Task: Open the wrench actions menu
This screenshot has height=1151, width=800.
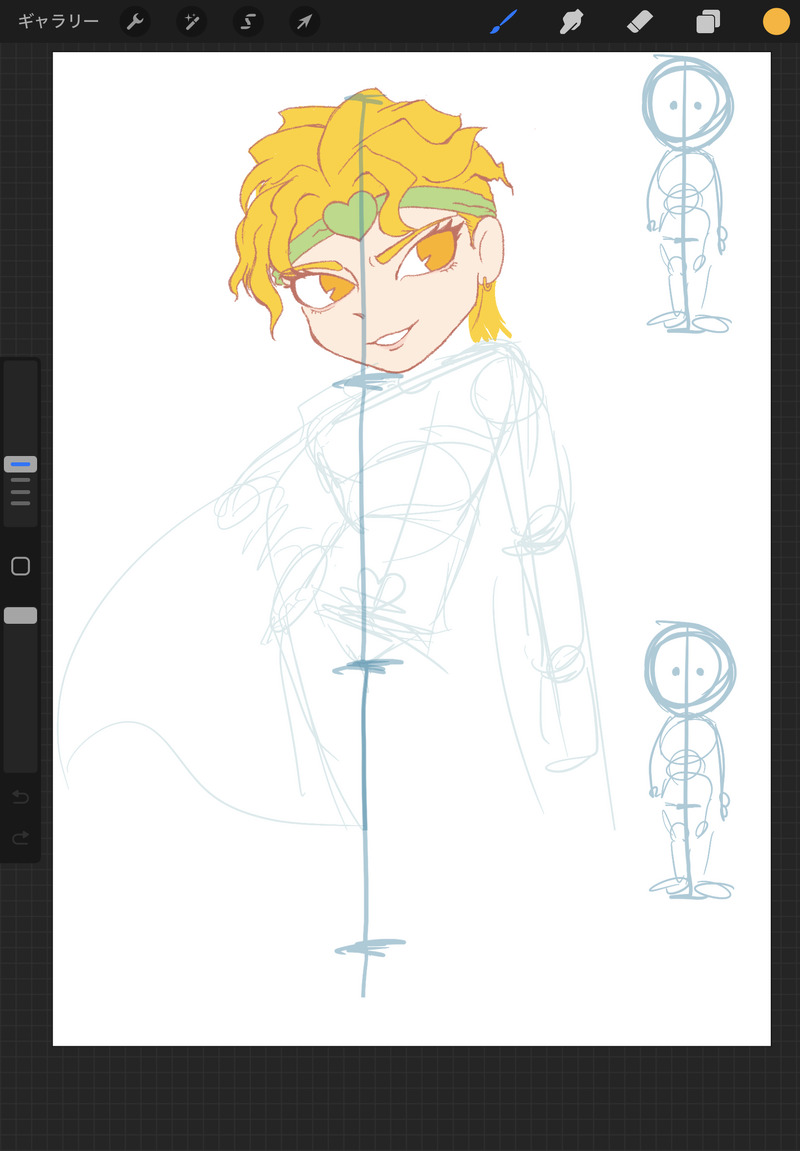Action: click(135, 22)
